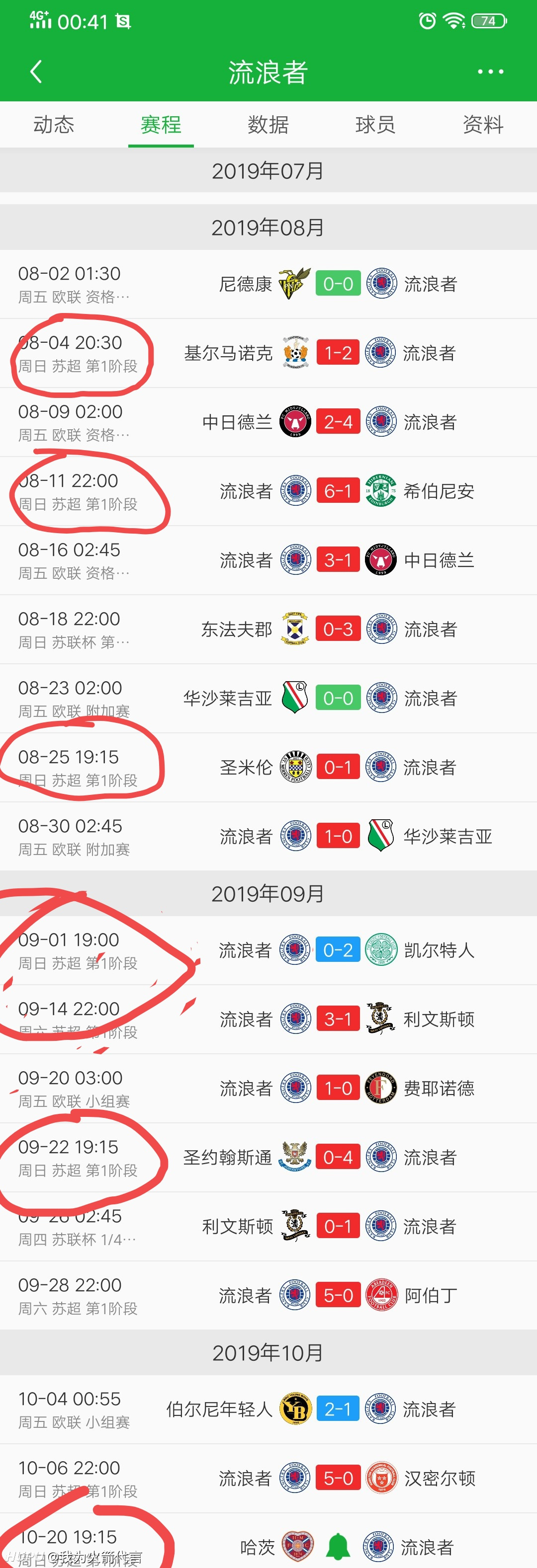Open the 基尔马诺克 vs 流浪者 1-2 match
537x1568 pixels.
coord(338,353)
